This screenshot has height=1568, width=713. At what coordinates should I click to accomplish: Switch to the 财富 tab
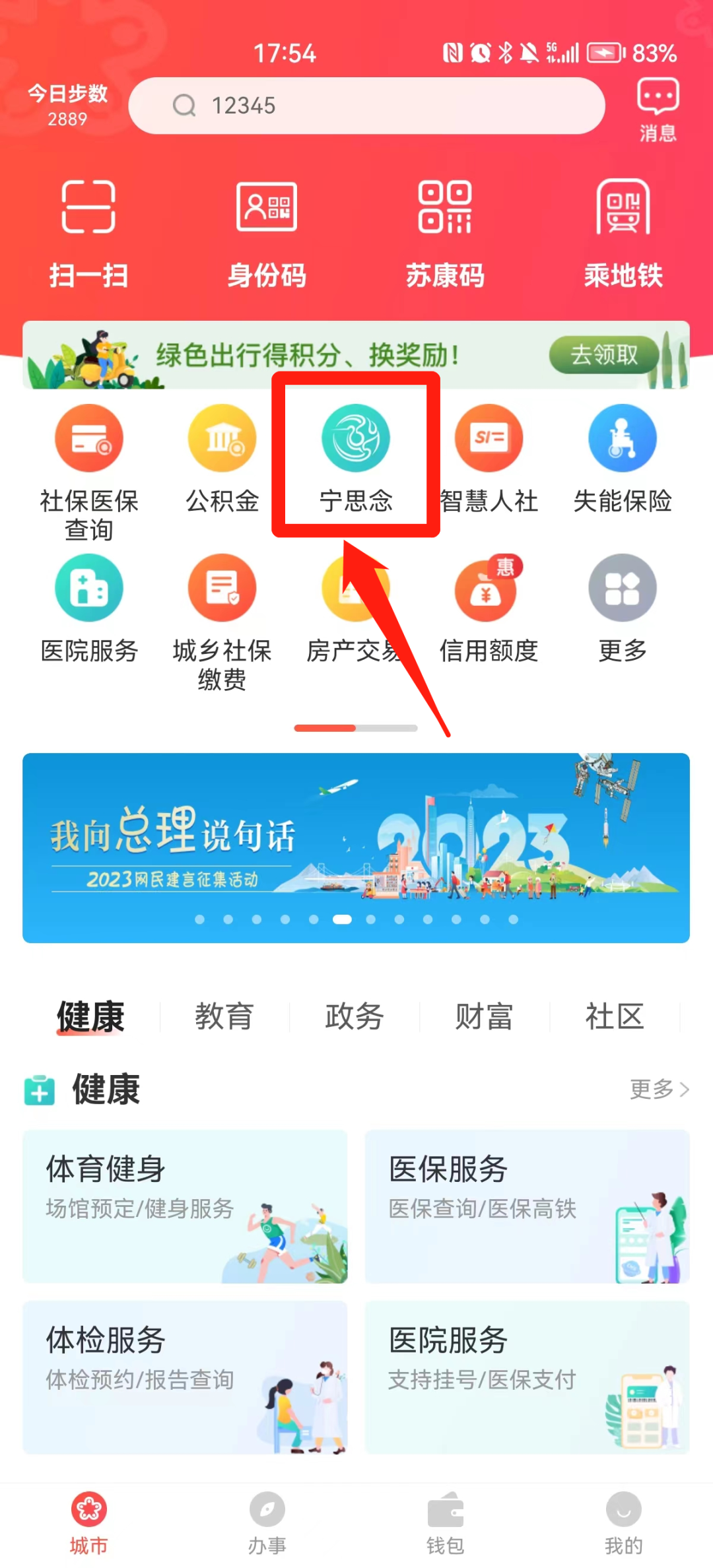tap(483, 1016)
